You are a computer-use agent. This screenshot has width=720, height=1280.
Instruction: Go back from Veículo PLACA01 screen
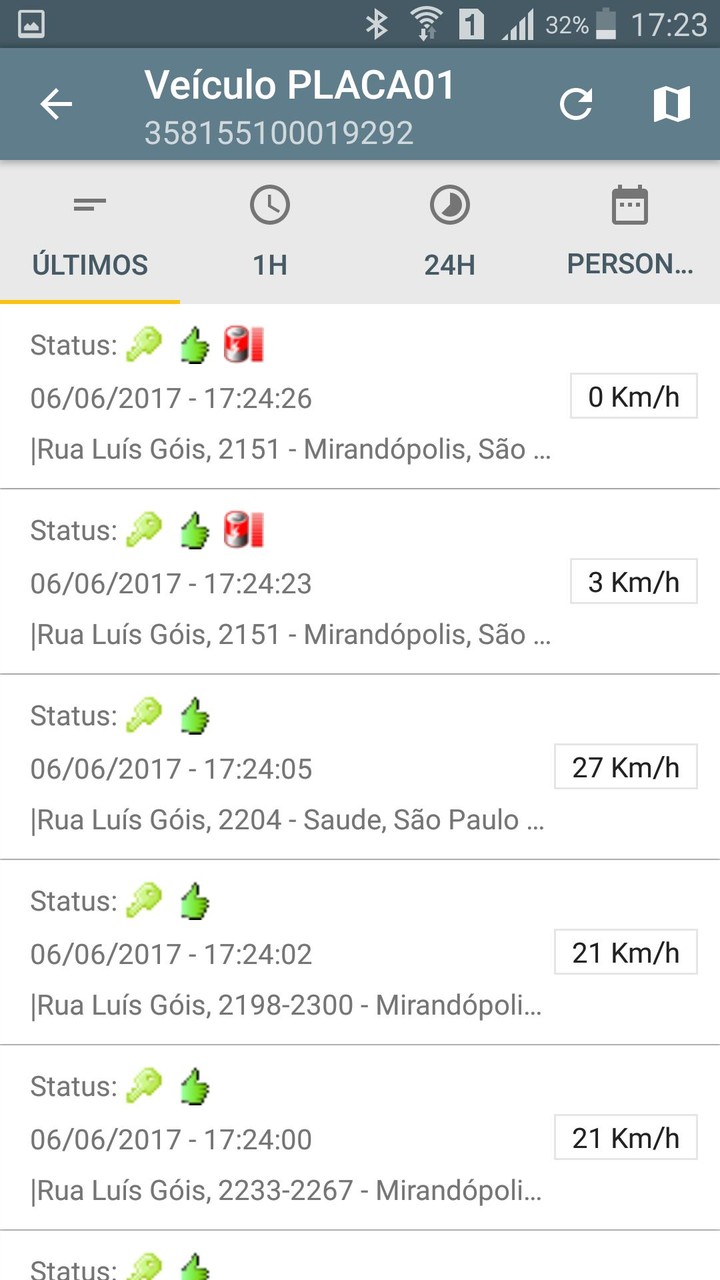tap(56, 104)
